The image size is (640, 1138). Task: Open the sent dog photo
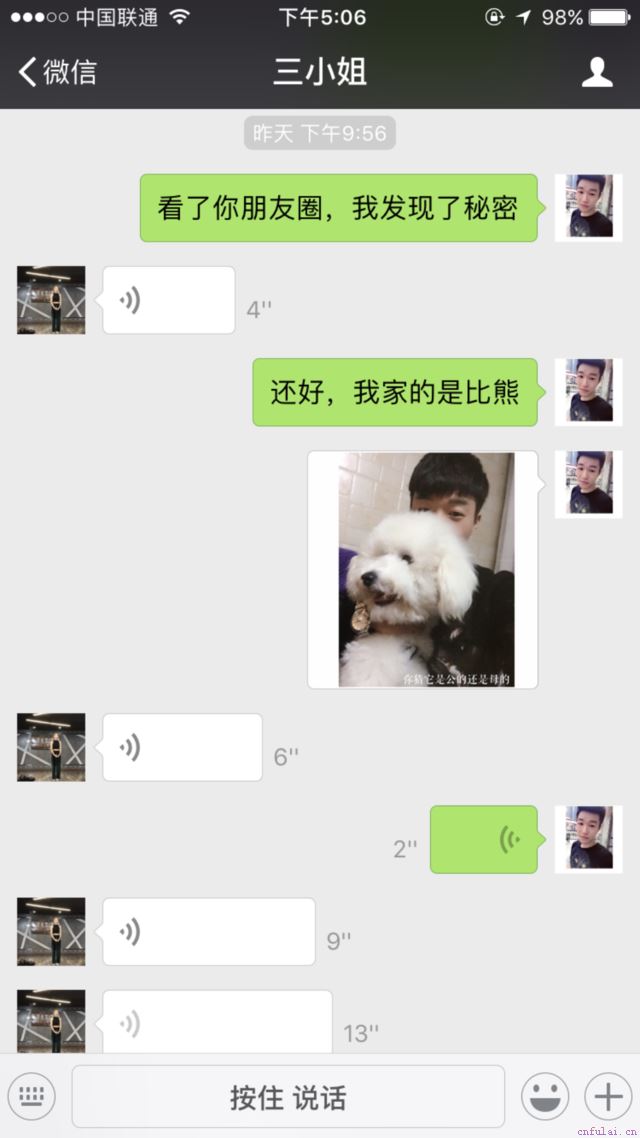[423, 569]
